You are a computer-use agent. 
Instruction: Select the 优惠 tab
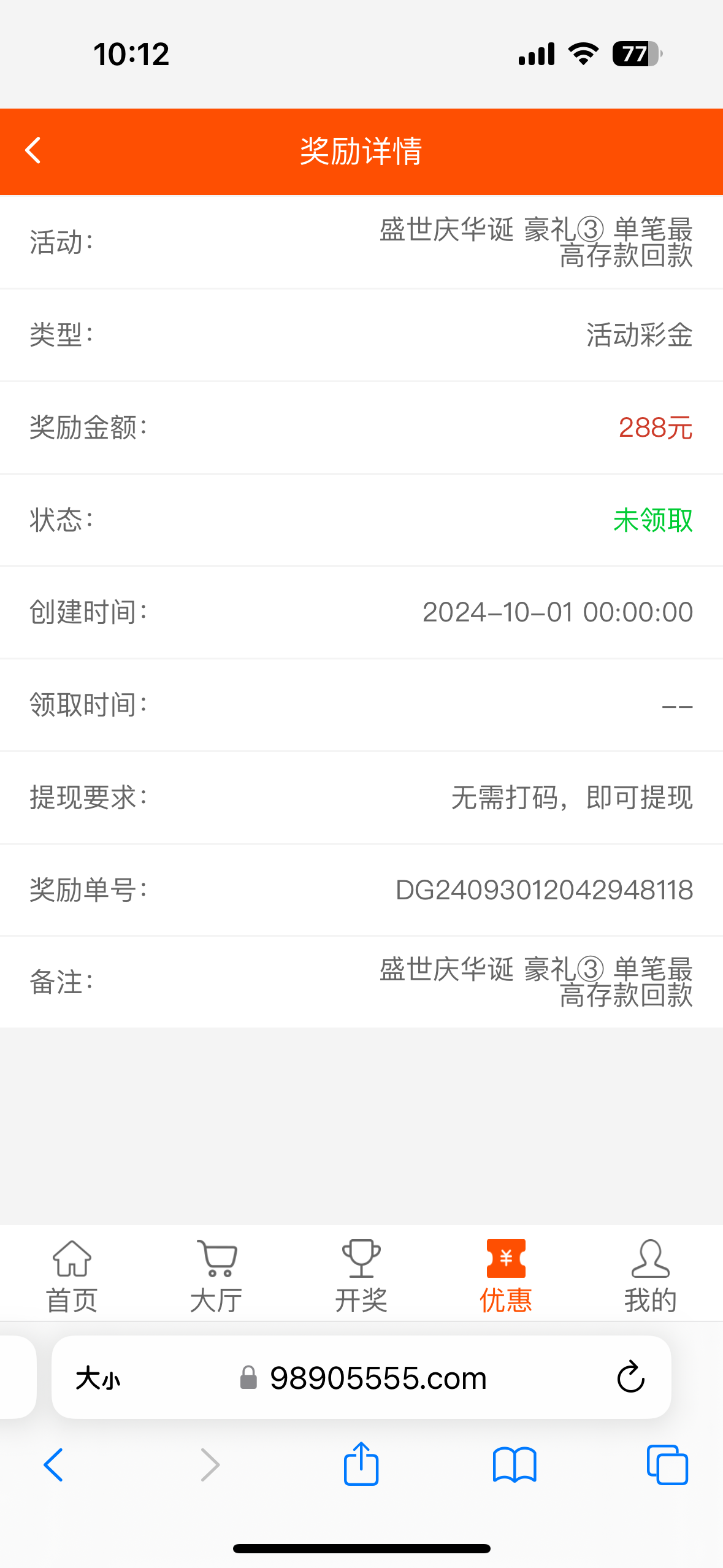506,1275
